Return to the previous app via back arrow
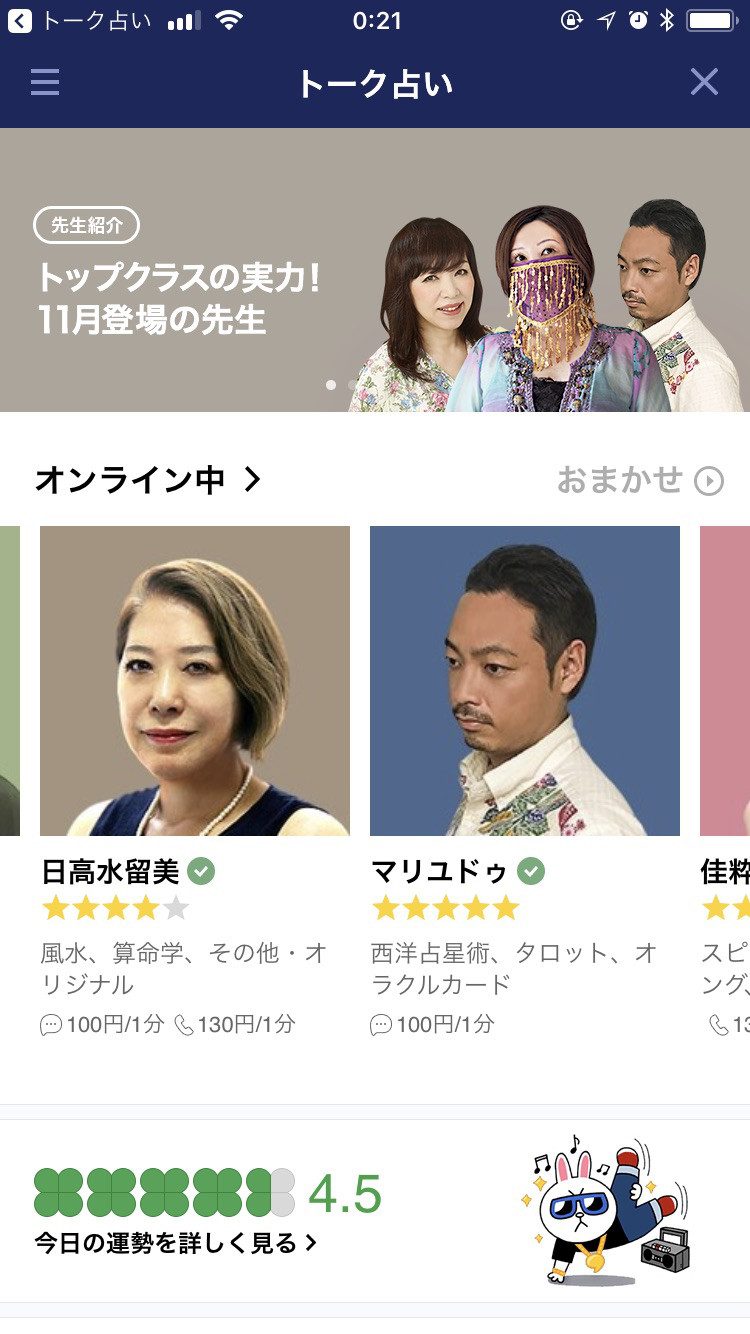 coord(19,21)
